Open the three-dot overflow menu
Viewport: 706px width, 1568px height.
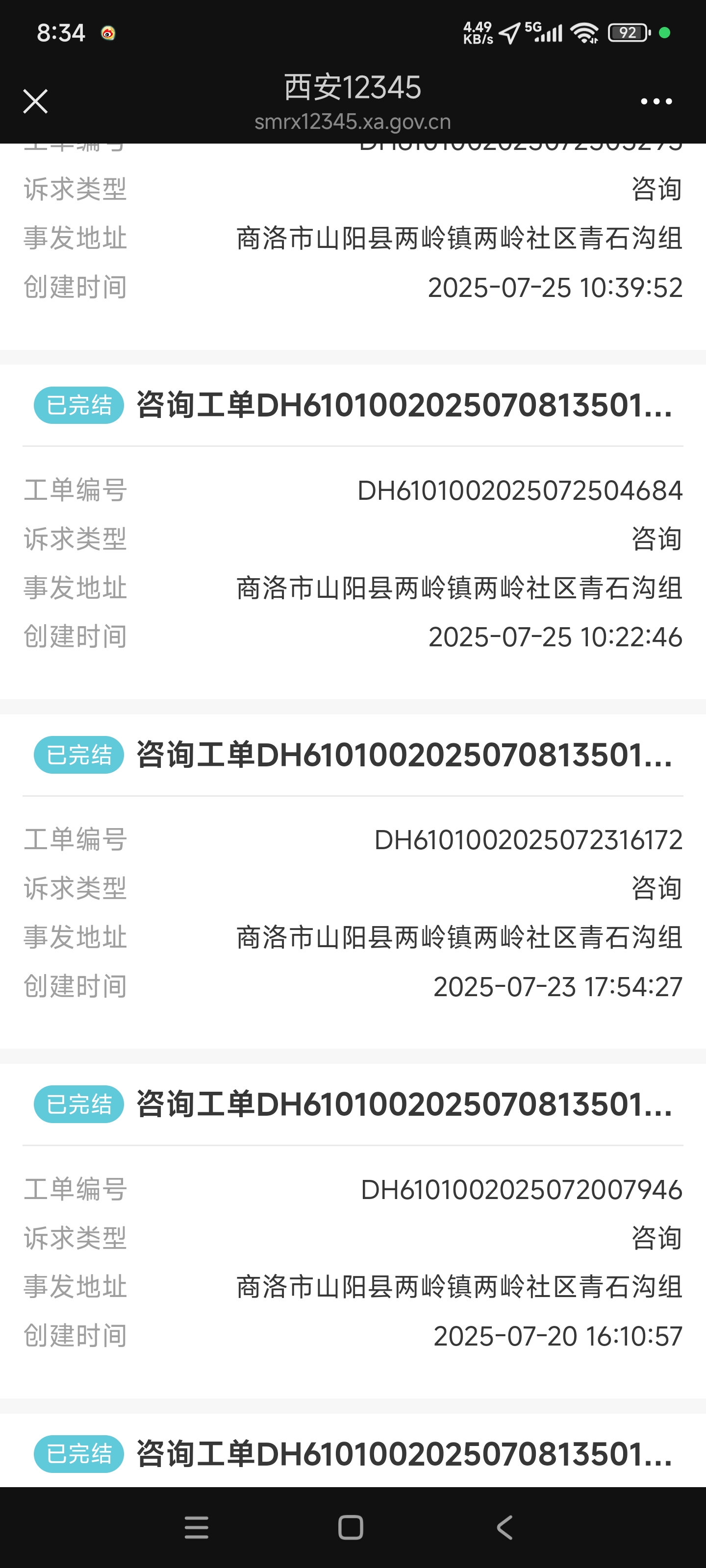tap(656, 101)
